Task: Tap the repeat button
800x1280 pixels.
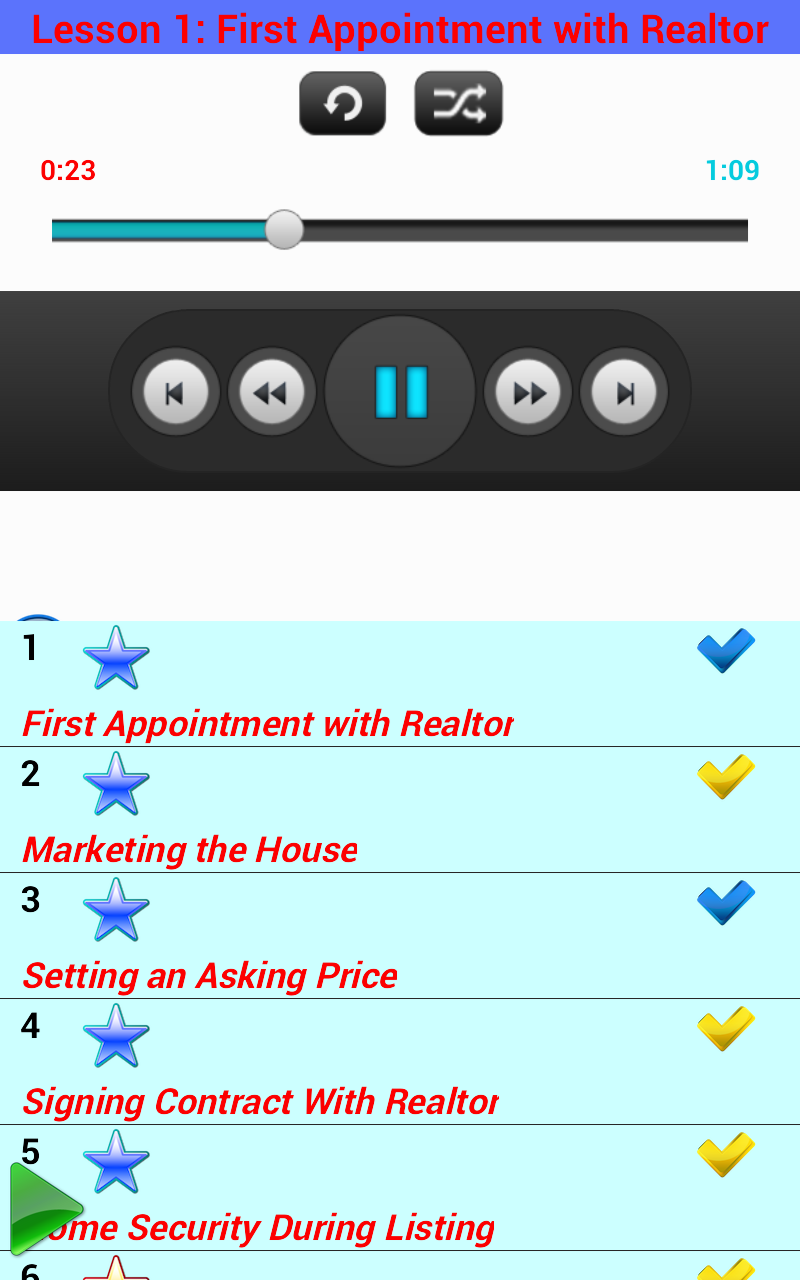Action: click(x=342, y=103)
